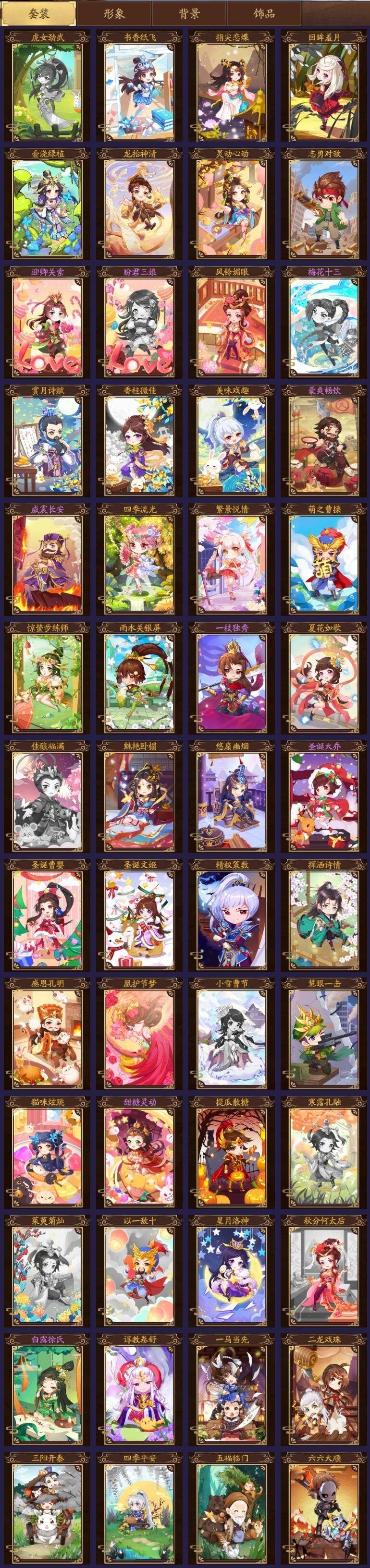Switch to the 背景 tab

189,13
